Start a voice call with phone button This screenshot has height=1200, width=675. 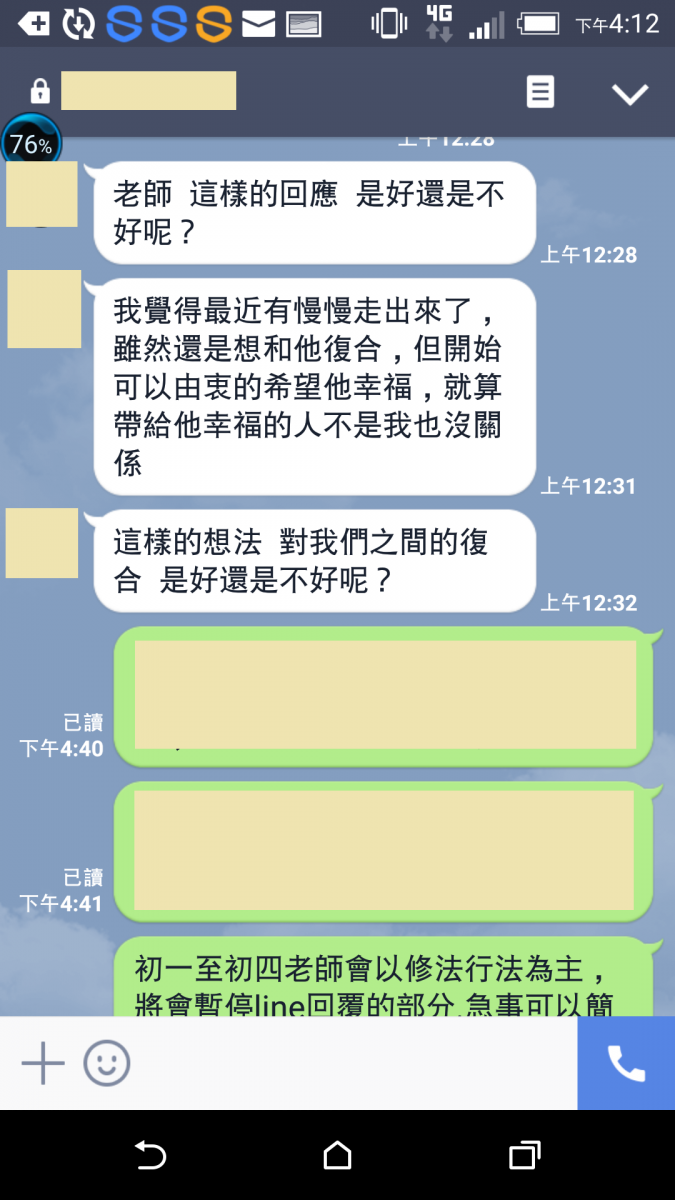(x=626, y=1063)
